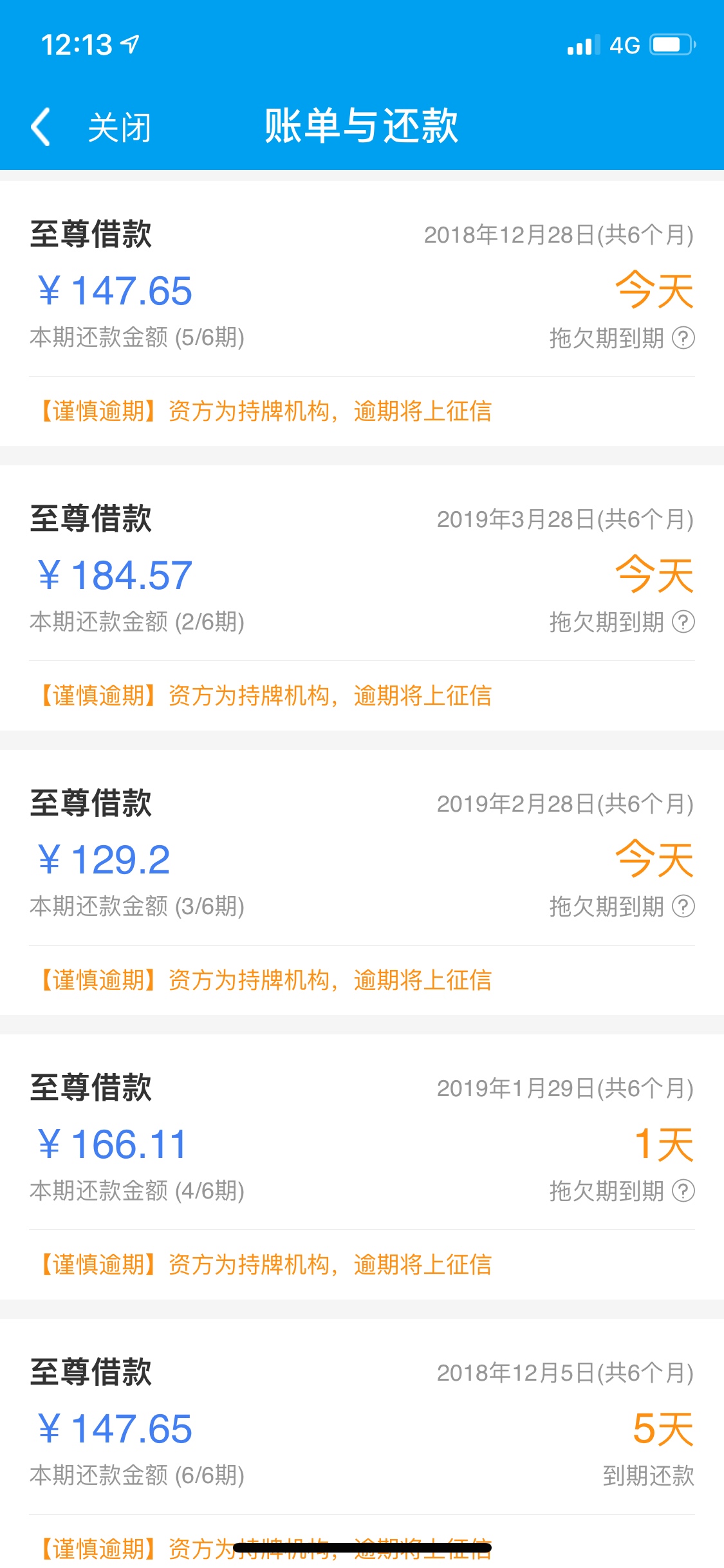Tap the question mark icon on the 2/6期 bill
This screenshot has height=1568, width=724.
(683, 622)
